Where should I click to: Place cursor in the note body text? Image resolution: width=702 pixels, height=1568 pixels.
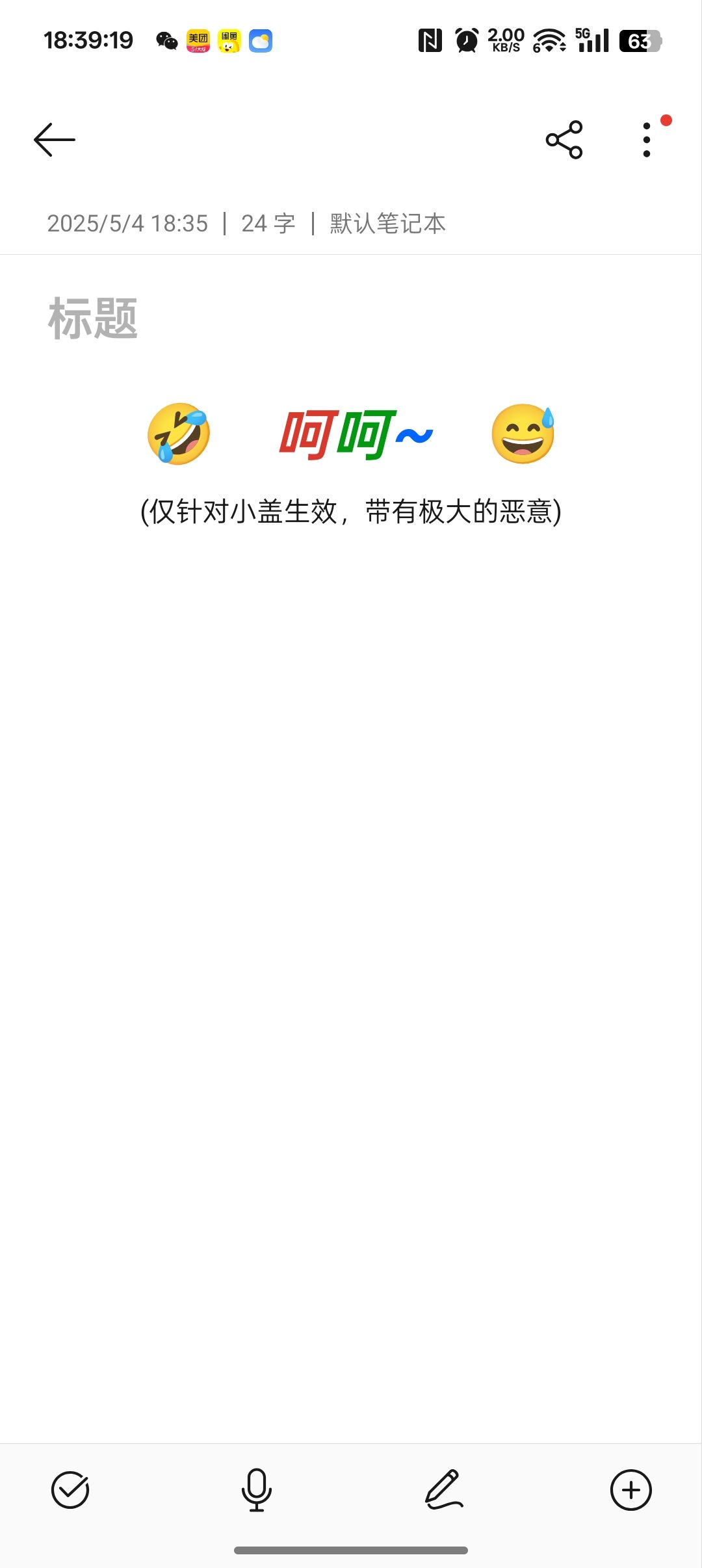pyautogui.click(x=351, y=512)
